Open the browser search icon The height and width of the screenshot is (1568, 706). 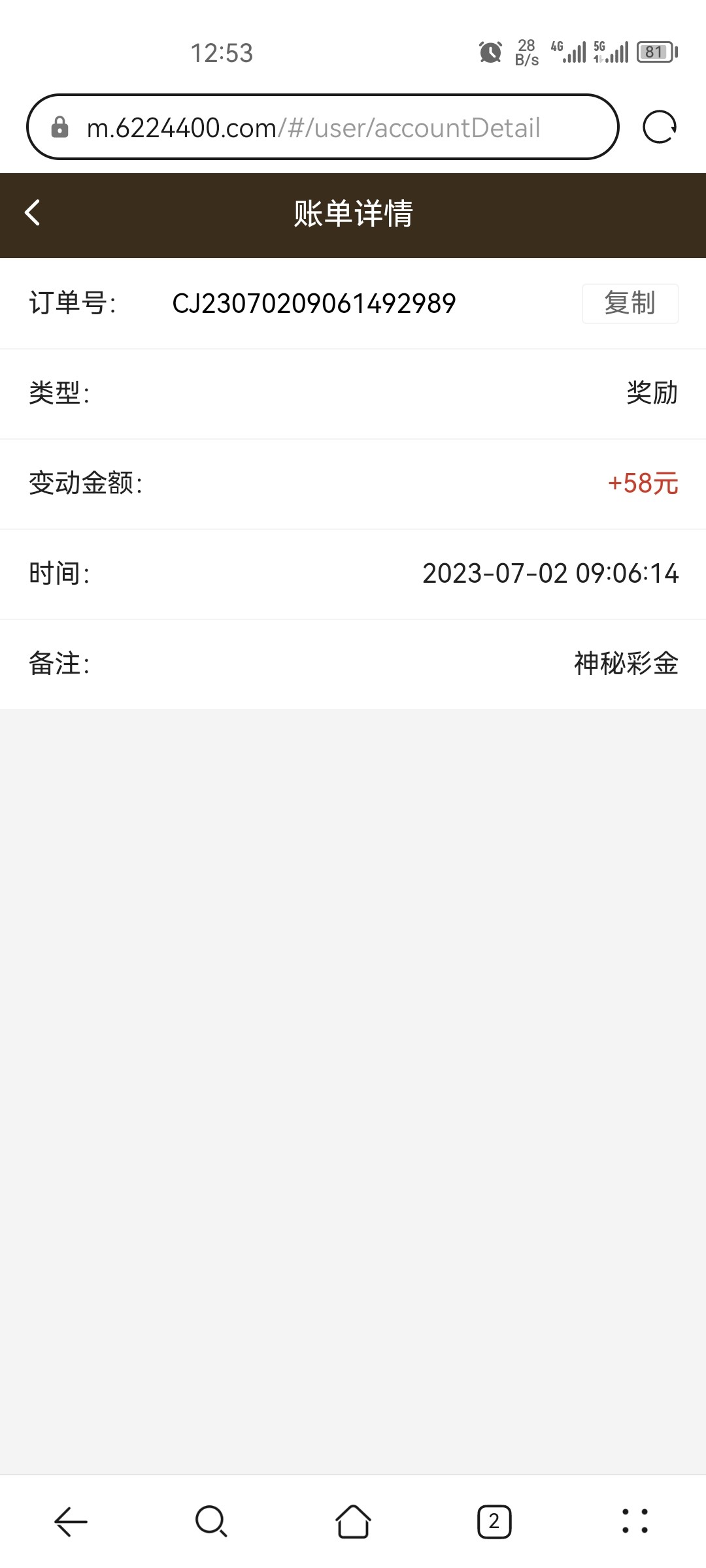211,1522
